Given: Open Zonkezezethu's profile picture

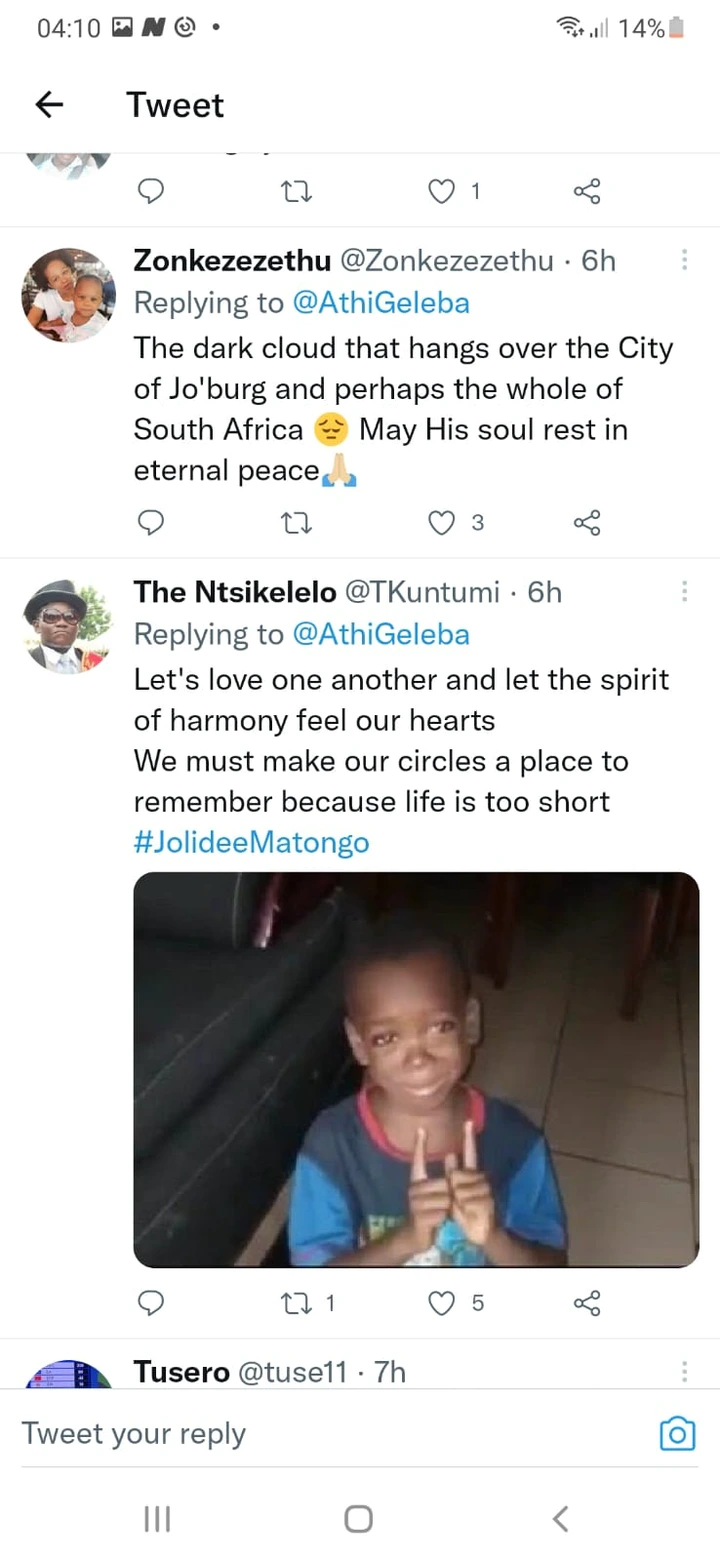Looking at the screenshot, I should click(68, 295).
